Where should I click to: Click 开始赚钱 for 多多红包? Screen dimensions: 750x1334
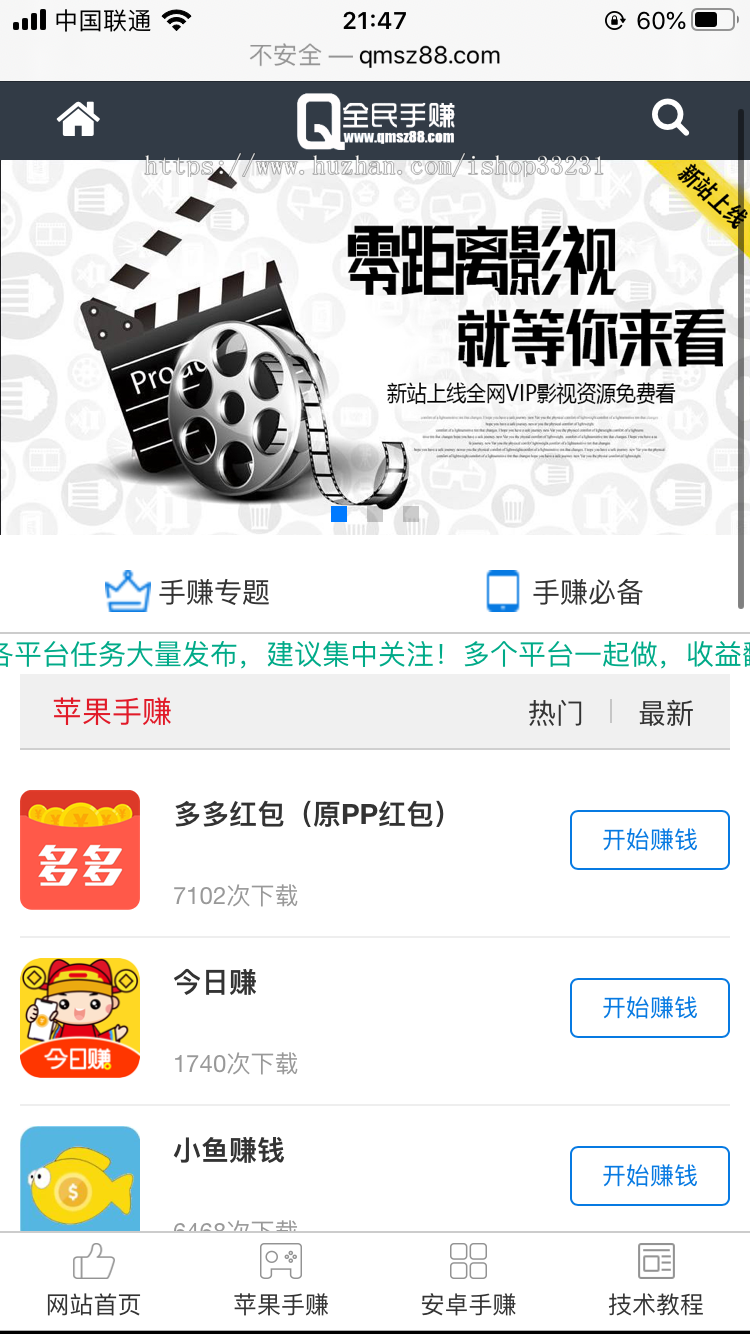coord(649,840)
